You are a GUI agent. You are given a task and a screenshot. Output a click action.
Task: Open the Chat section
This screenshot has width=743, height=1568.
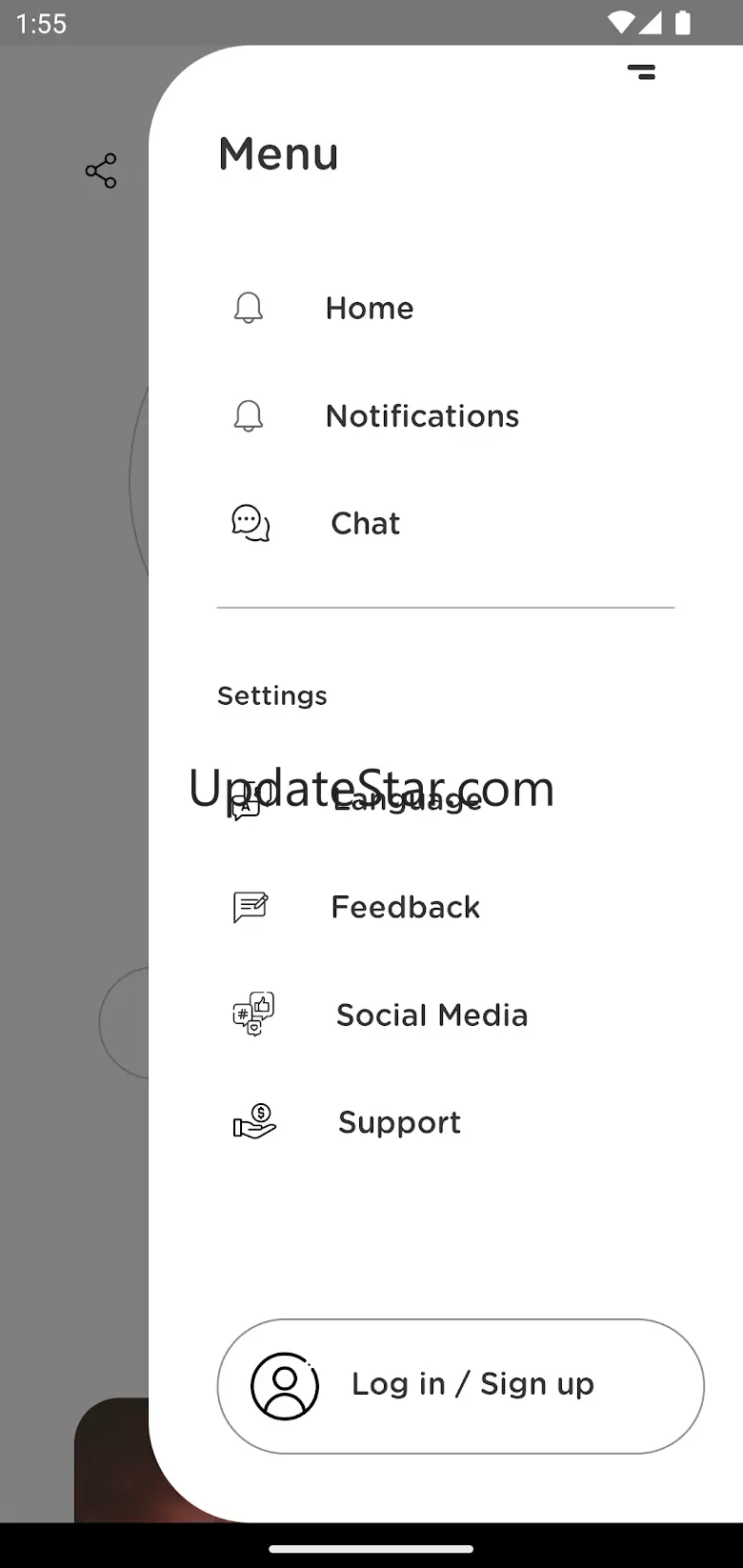pos(365,524)
